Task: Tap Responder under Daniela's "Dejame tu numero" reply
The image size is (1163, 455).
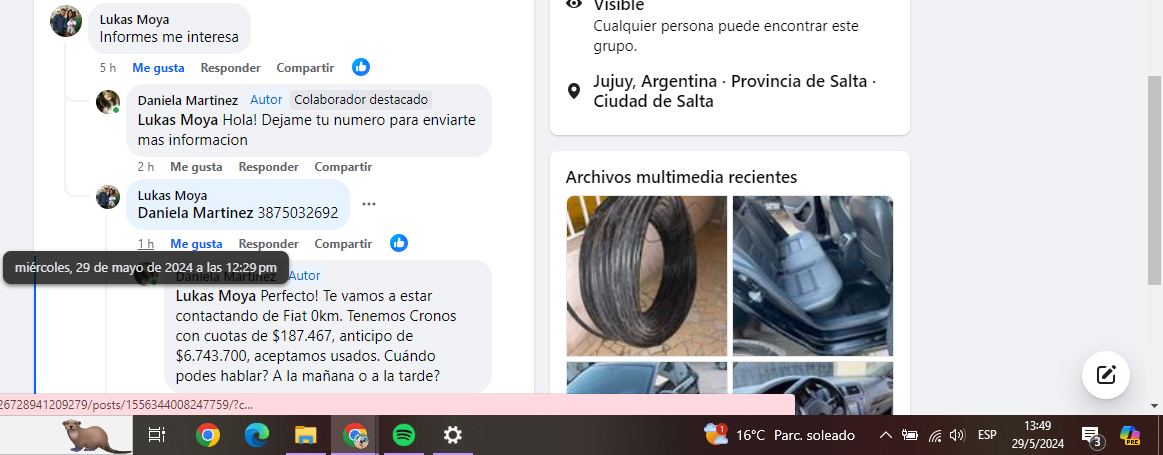Action: pos(268,167)
